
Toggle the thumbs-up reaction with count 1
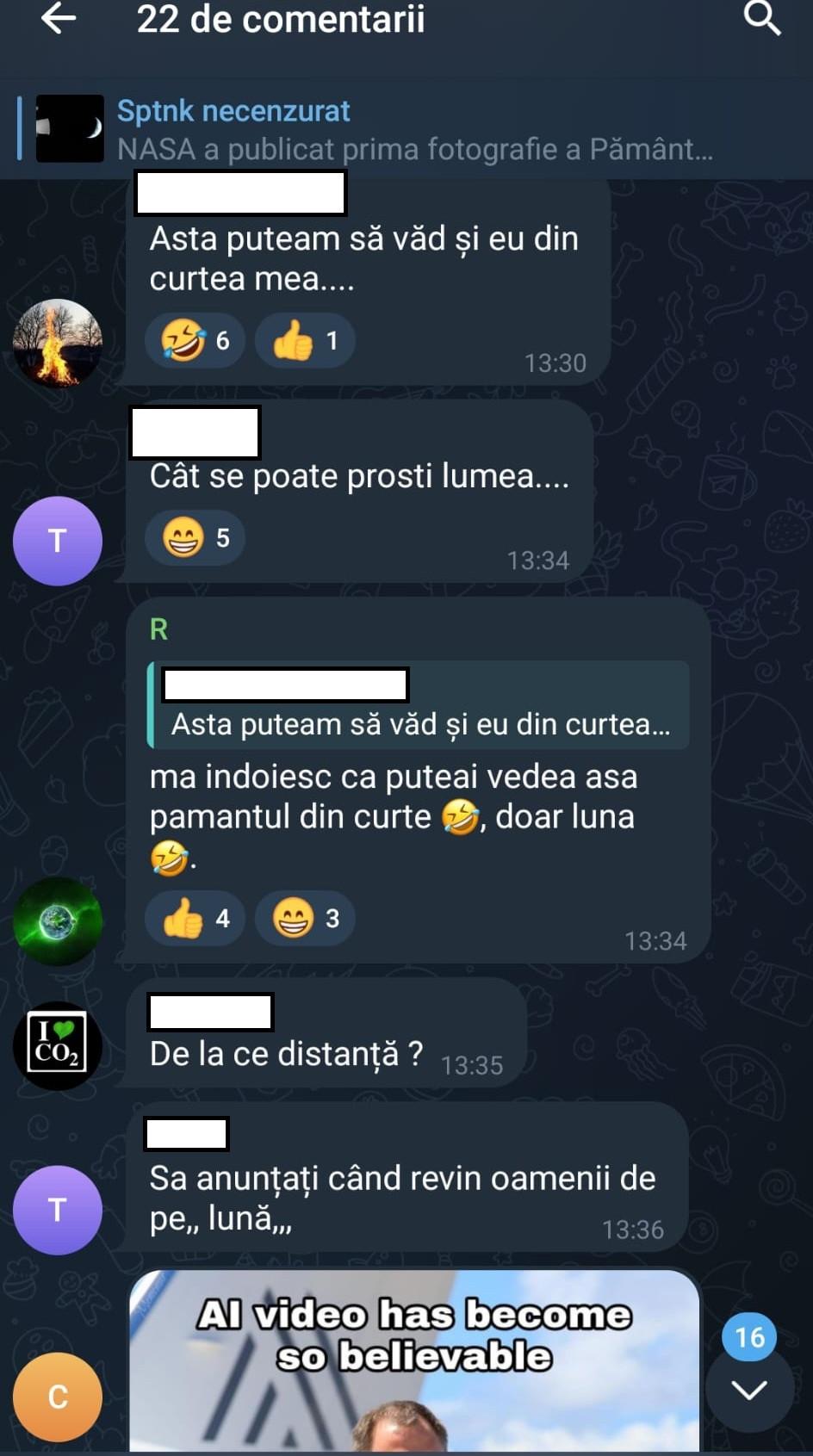[305, 340]
